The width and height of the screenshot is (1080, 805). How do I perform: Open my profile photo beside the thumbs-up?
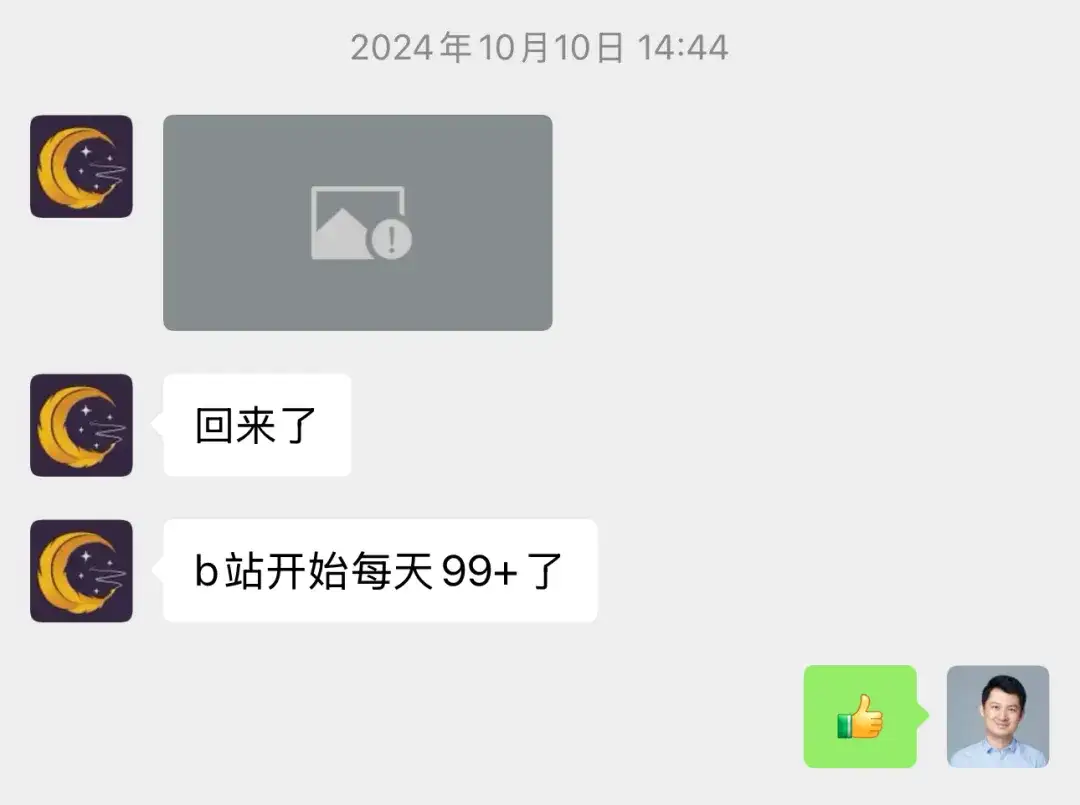pyautogui.click(x=997, y=716)
